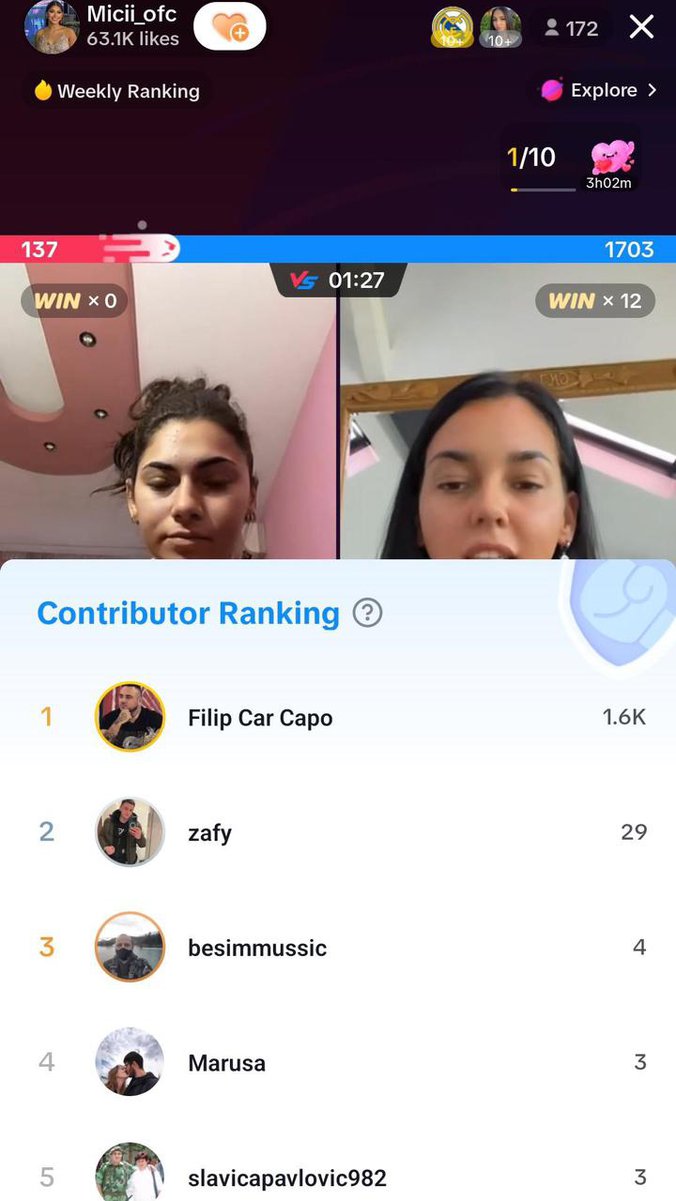This screenshot has height=1201, width=676.
Task: Open Weekly Ranking
Action: pos(116,91)
